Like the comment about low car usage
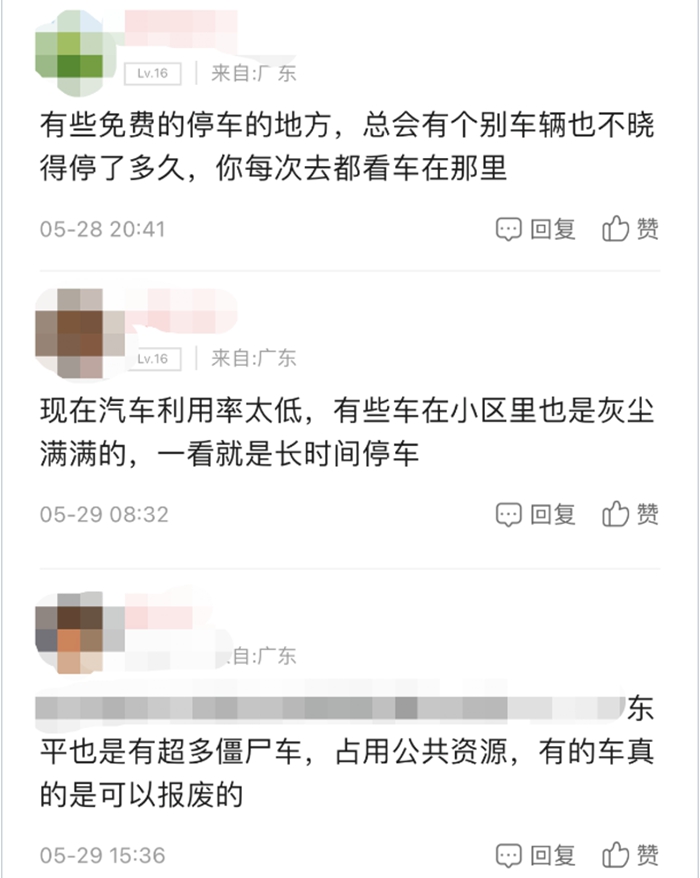 pyautogui.click(x=631, y=514)
